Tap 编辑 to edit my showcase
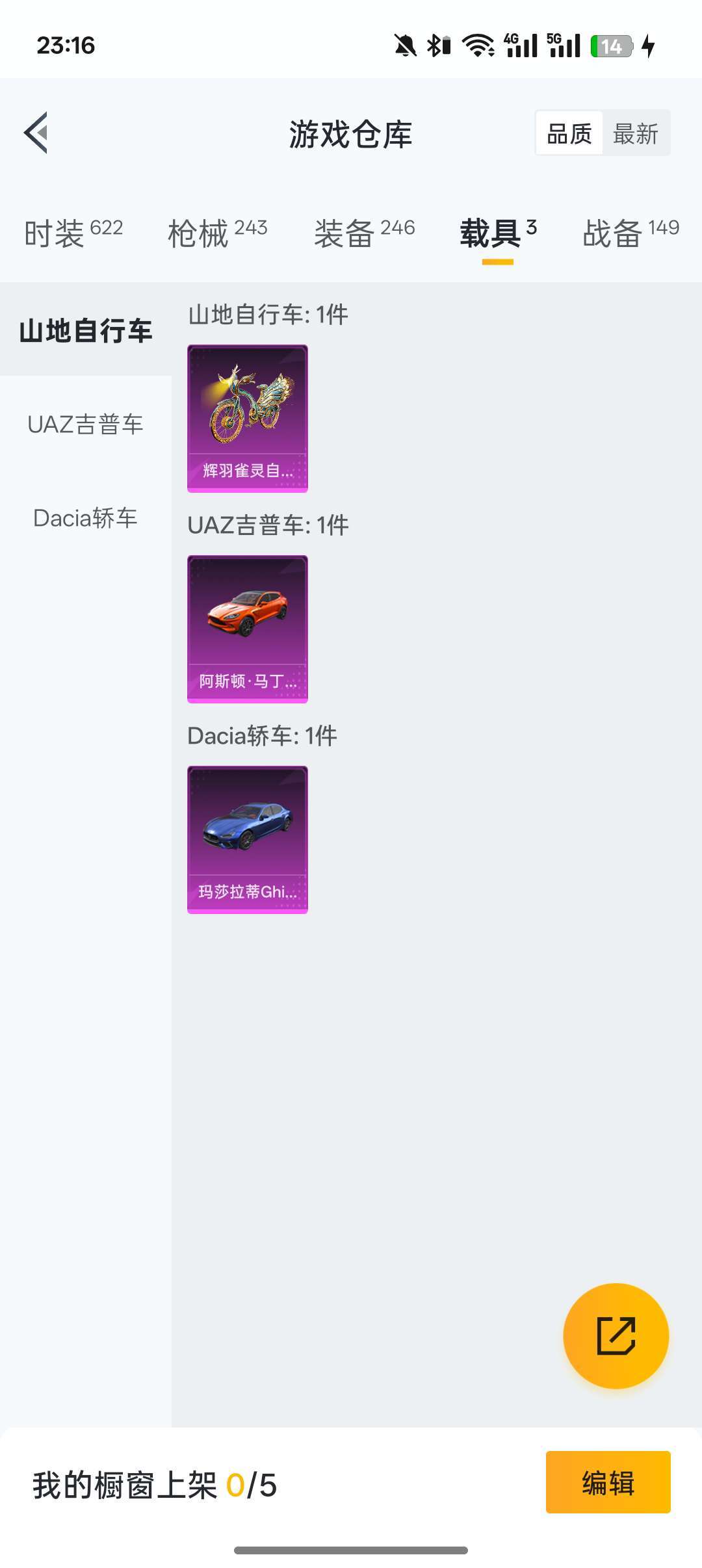The width and height of the screenshot is (702, 1568). point(608,1483)
